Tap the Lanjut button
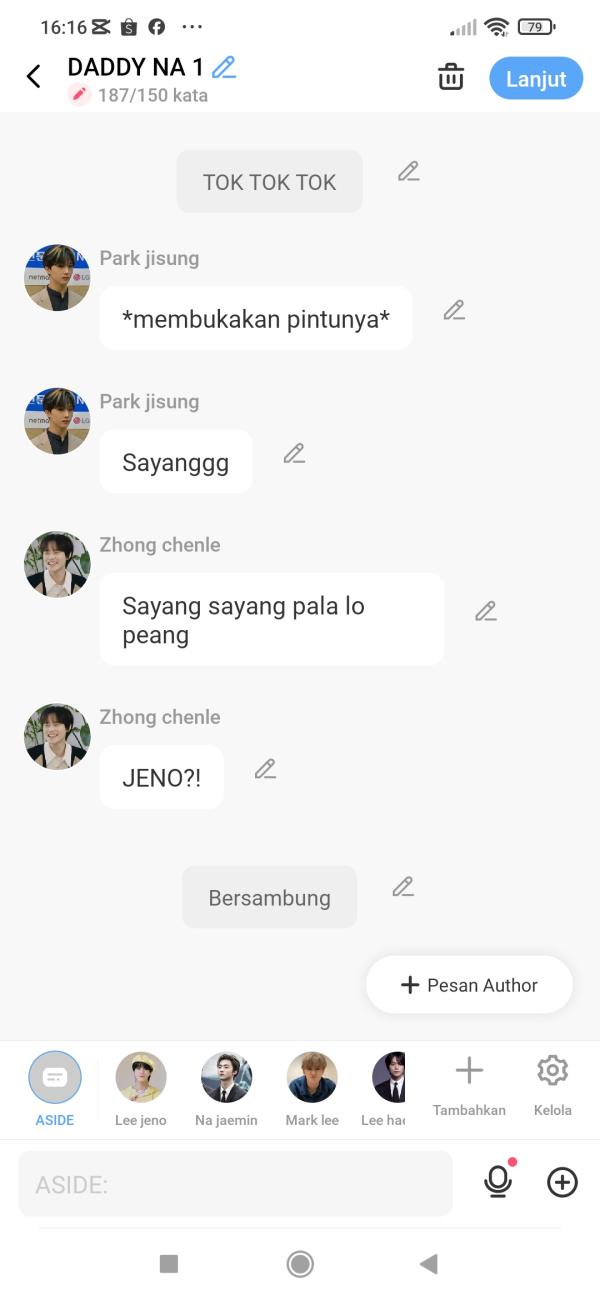The height and width of the screenshot is (1300, 600). pyautogui.click(x=536, y=79)
